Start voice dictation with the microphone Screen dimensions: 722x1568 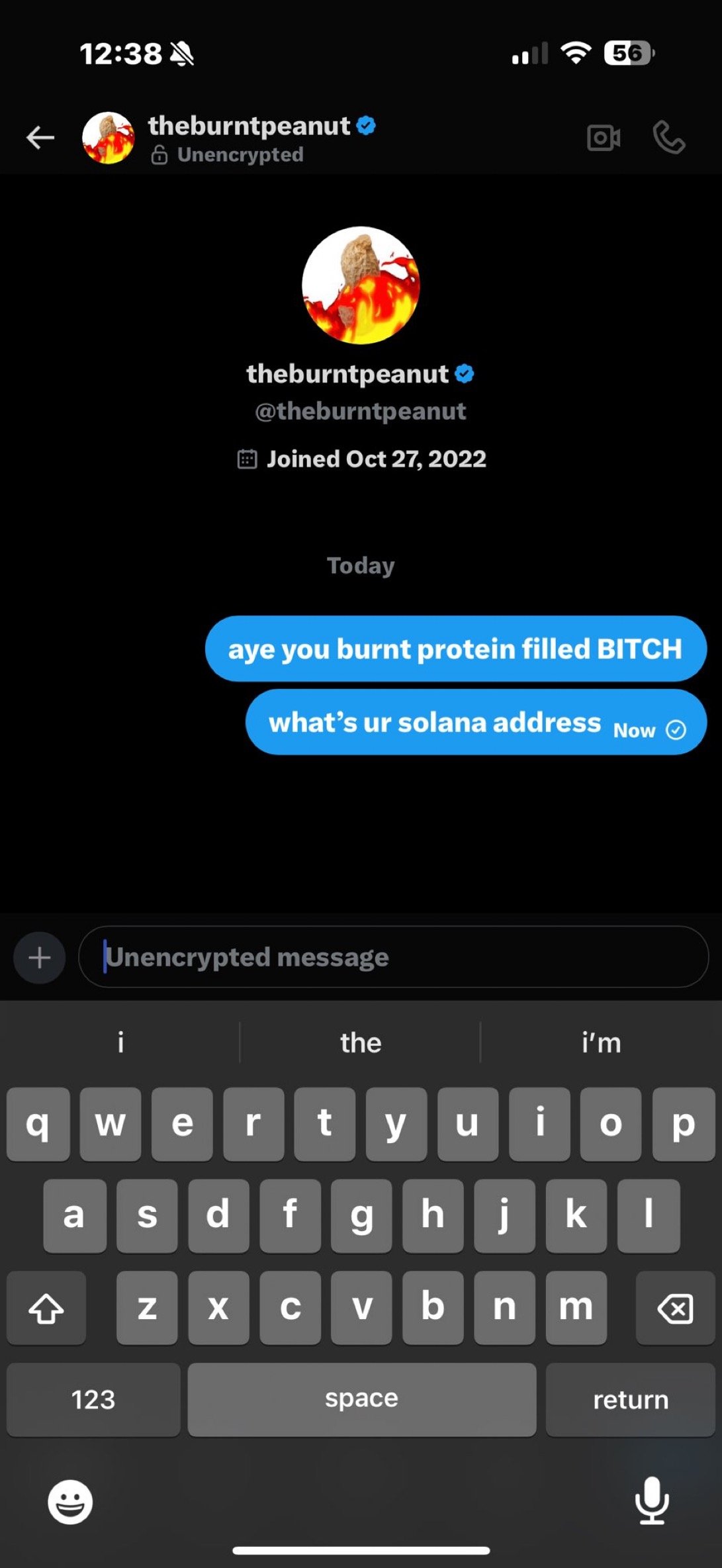(x=652, y=1500)
